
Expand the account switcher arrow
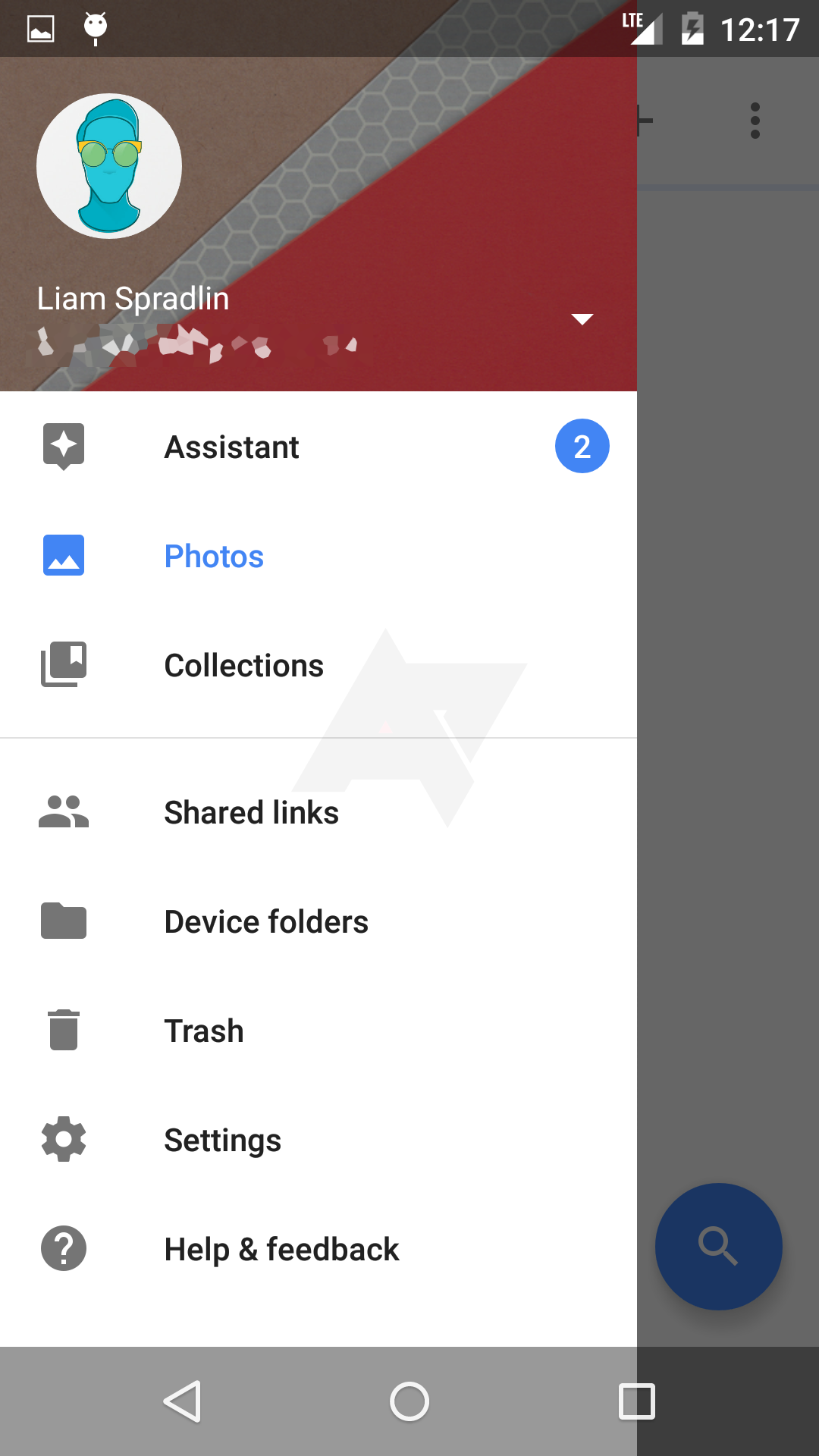(582, 318)
